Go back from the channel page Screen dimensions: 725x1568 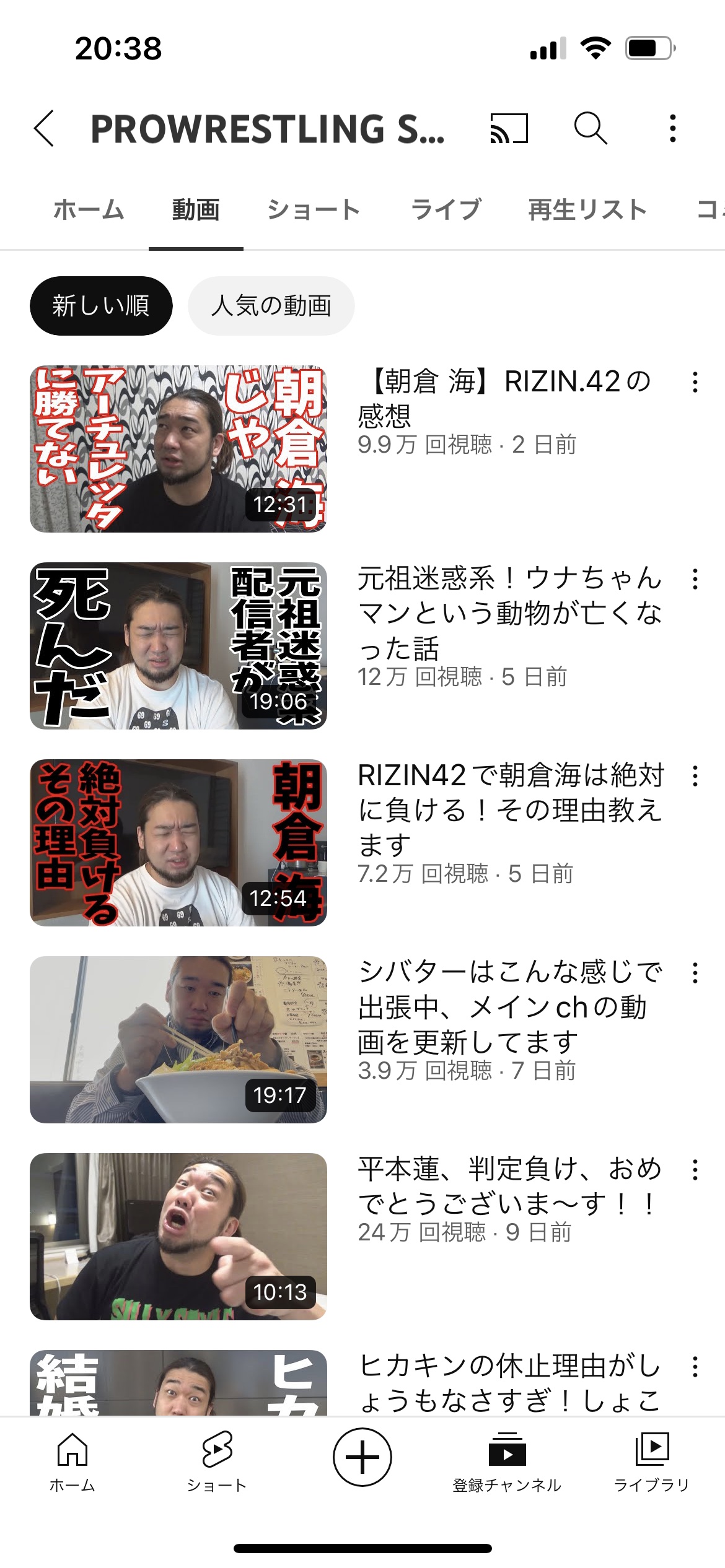45,129
